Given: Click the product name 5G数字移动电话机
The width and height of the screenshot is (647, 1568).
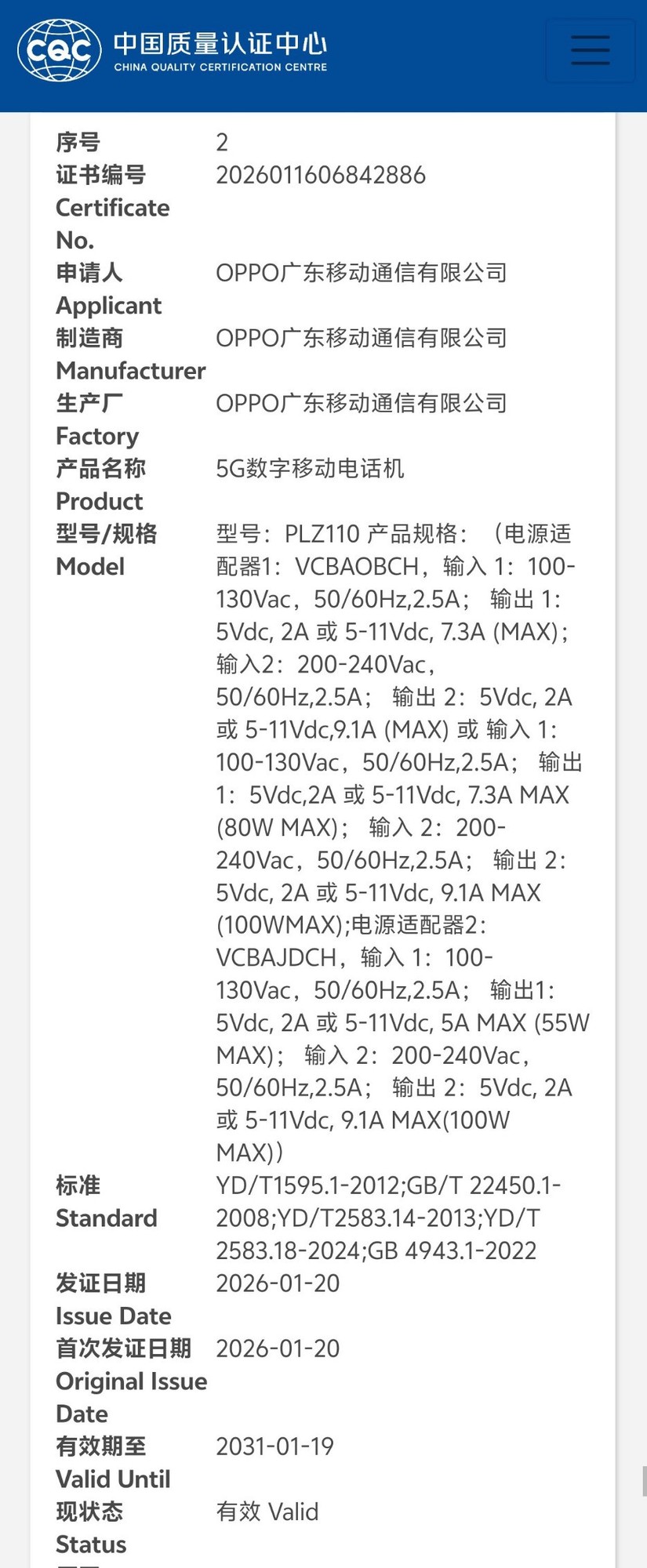Looking at the screenshot, I should (x=310, y=468).
